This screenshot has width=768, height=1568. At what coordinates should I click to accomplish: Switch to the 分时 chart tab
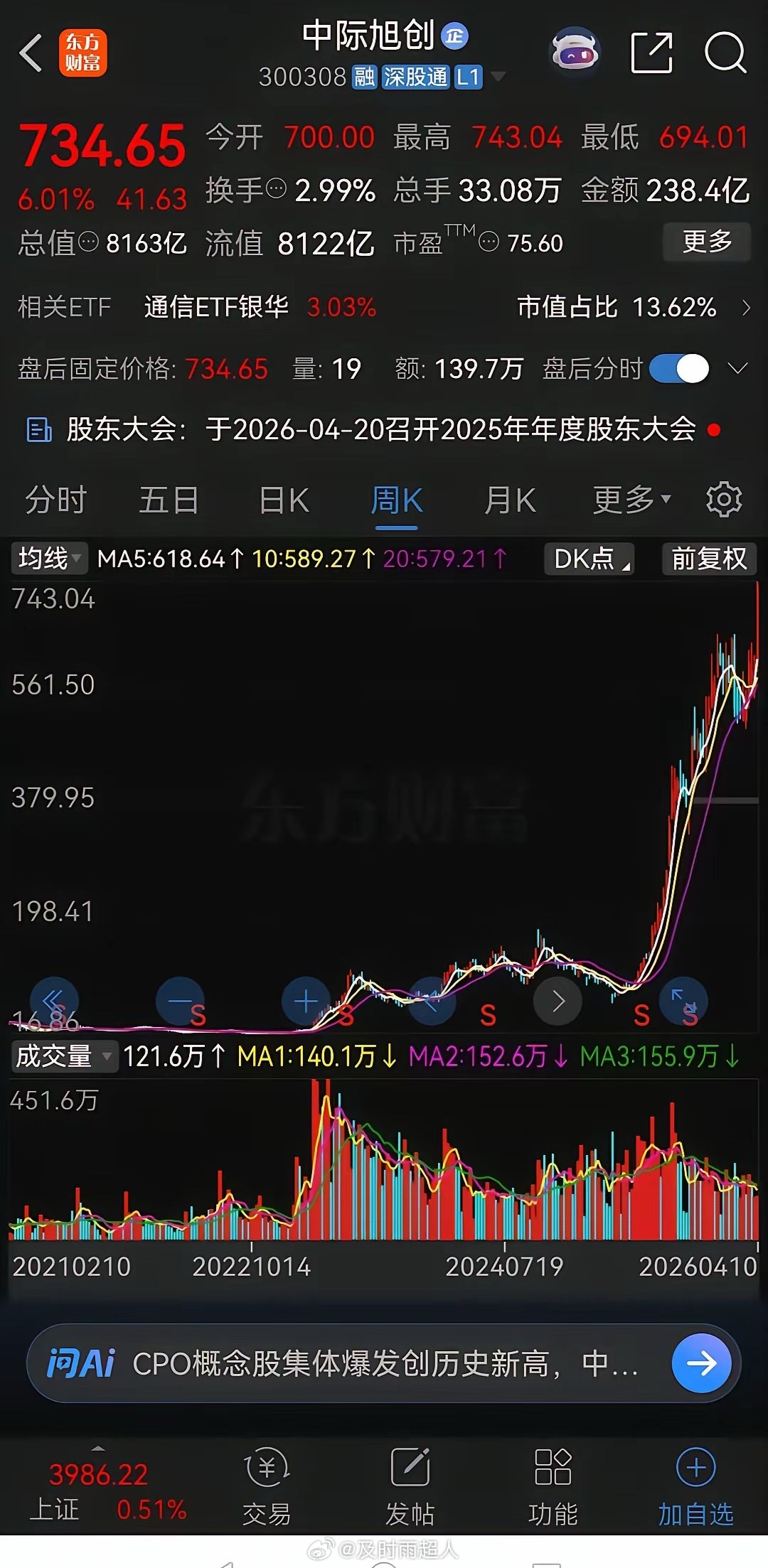(57, 500)
